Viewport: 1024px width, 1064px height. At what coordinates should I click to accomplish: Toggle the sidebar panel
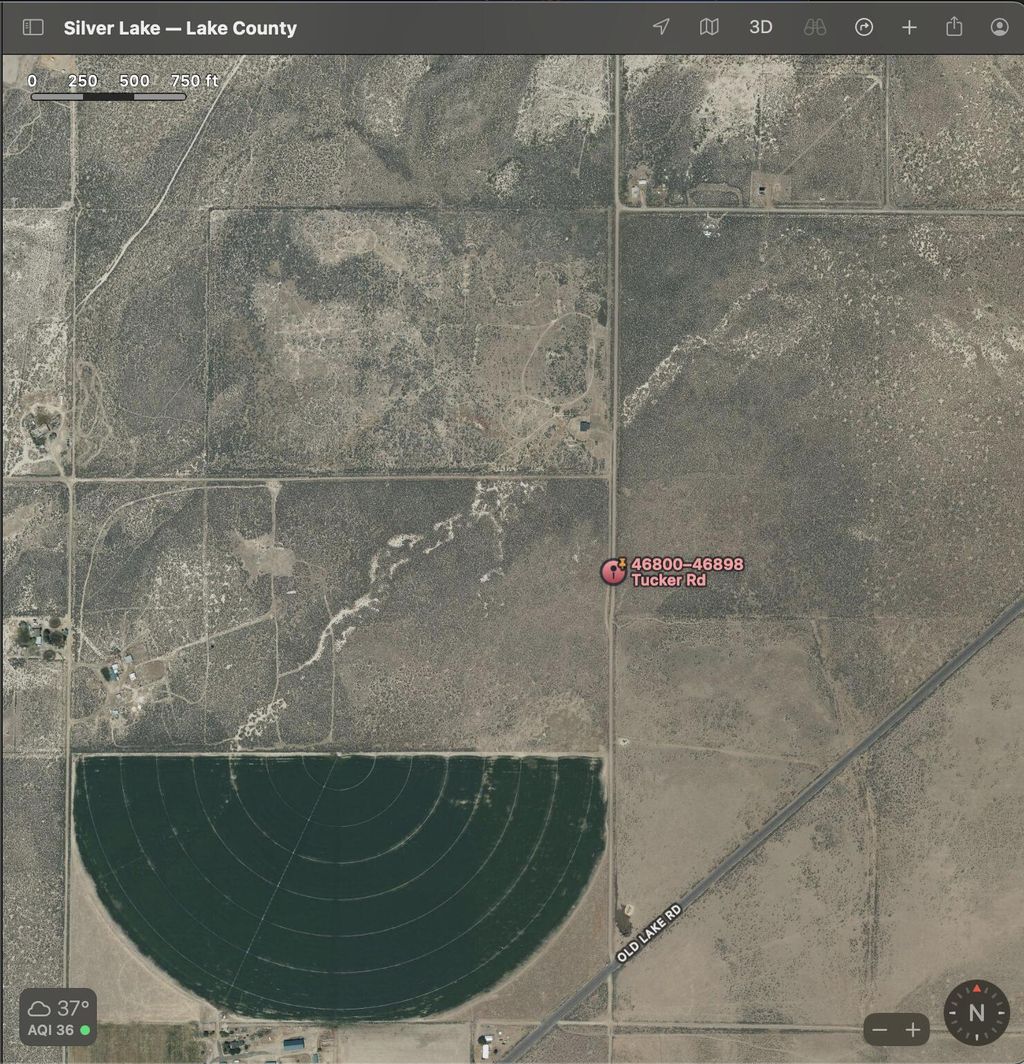pos(33,28)
